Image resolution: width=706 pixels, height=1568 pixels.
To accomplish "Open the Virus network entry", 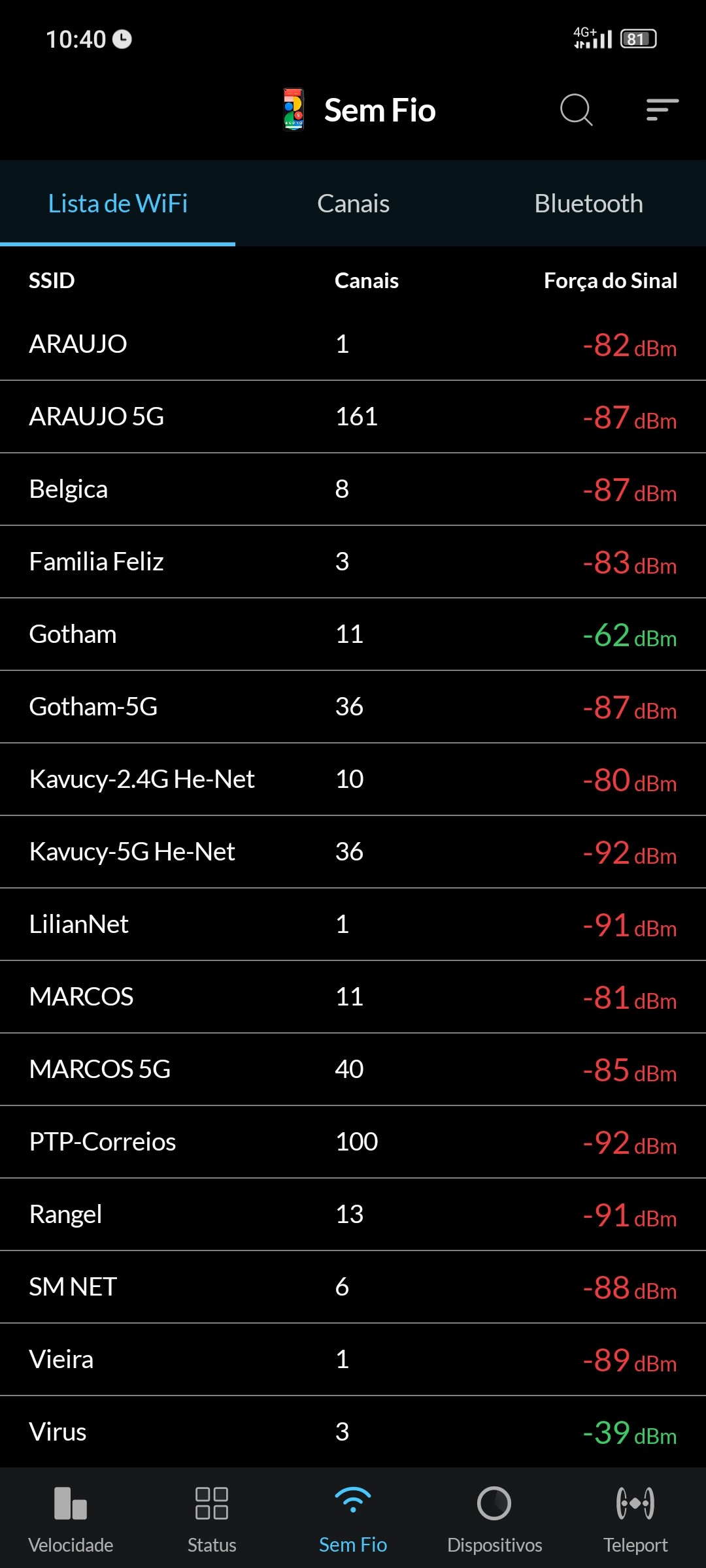I will (353, 1432).
